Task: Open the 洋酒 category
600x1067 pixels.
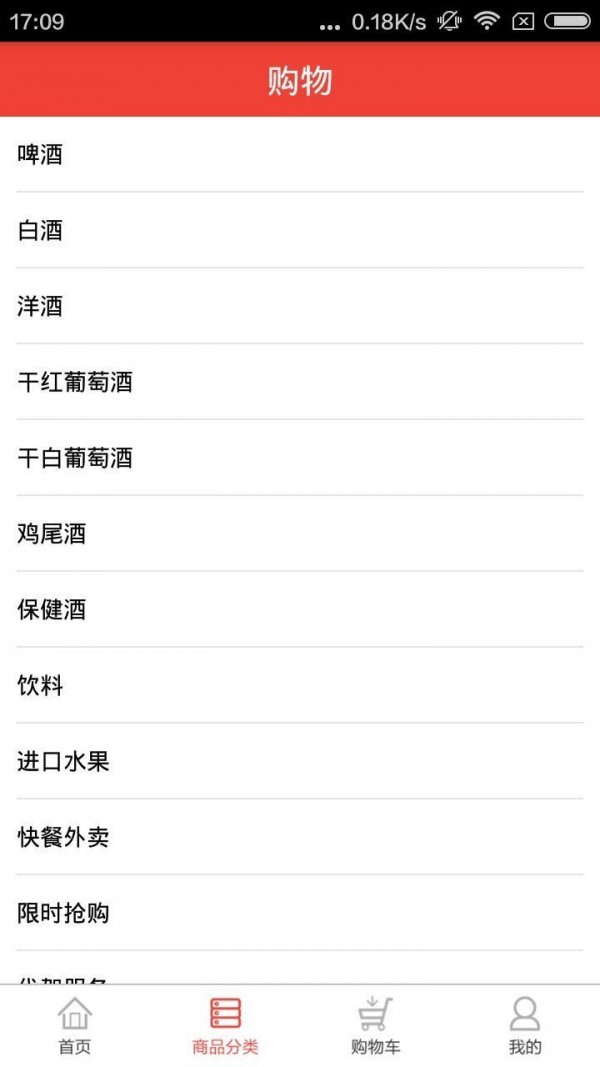Action: pos(300,306)
